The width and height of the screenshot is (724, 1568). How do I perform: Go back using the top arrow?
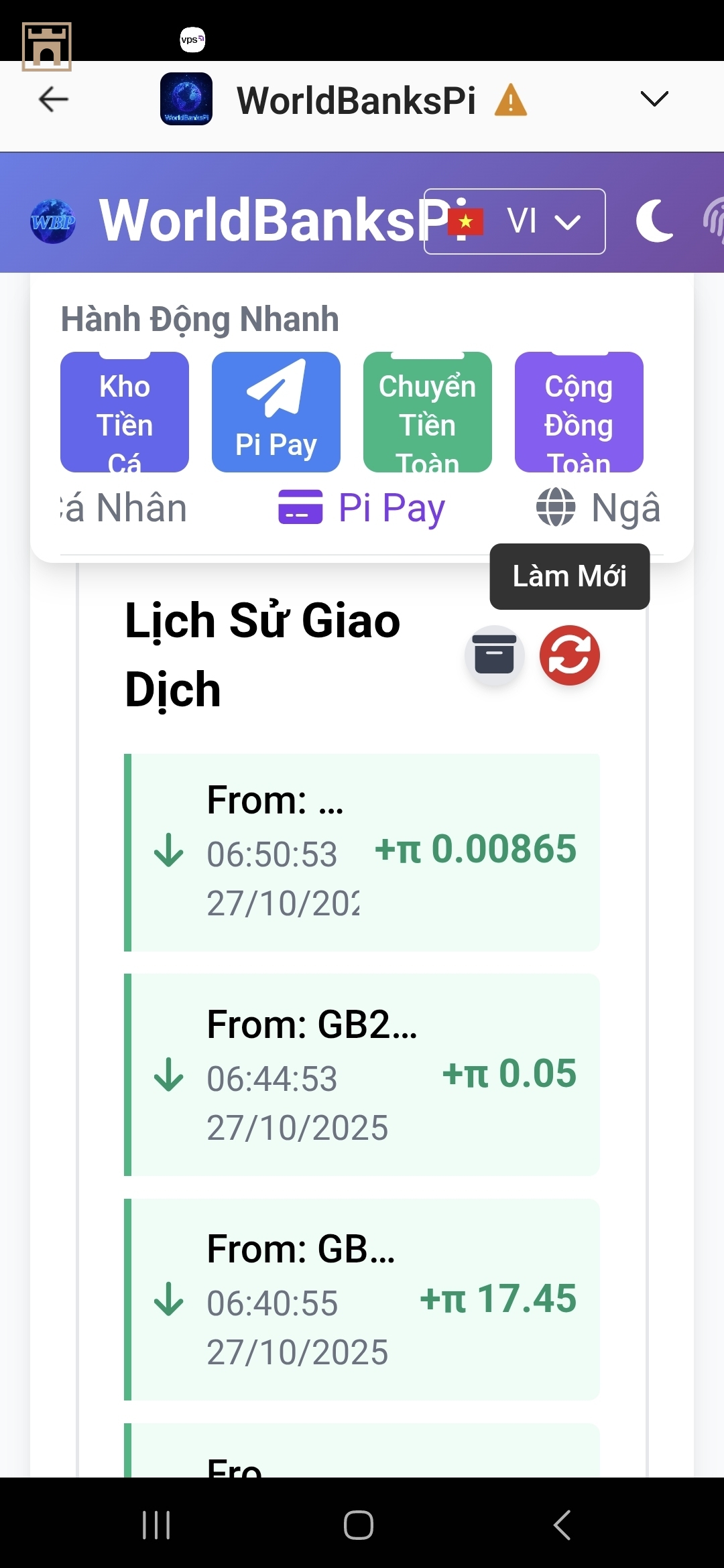click(x=54, y=100)
